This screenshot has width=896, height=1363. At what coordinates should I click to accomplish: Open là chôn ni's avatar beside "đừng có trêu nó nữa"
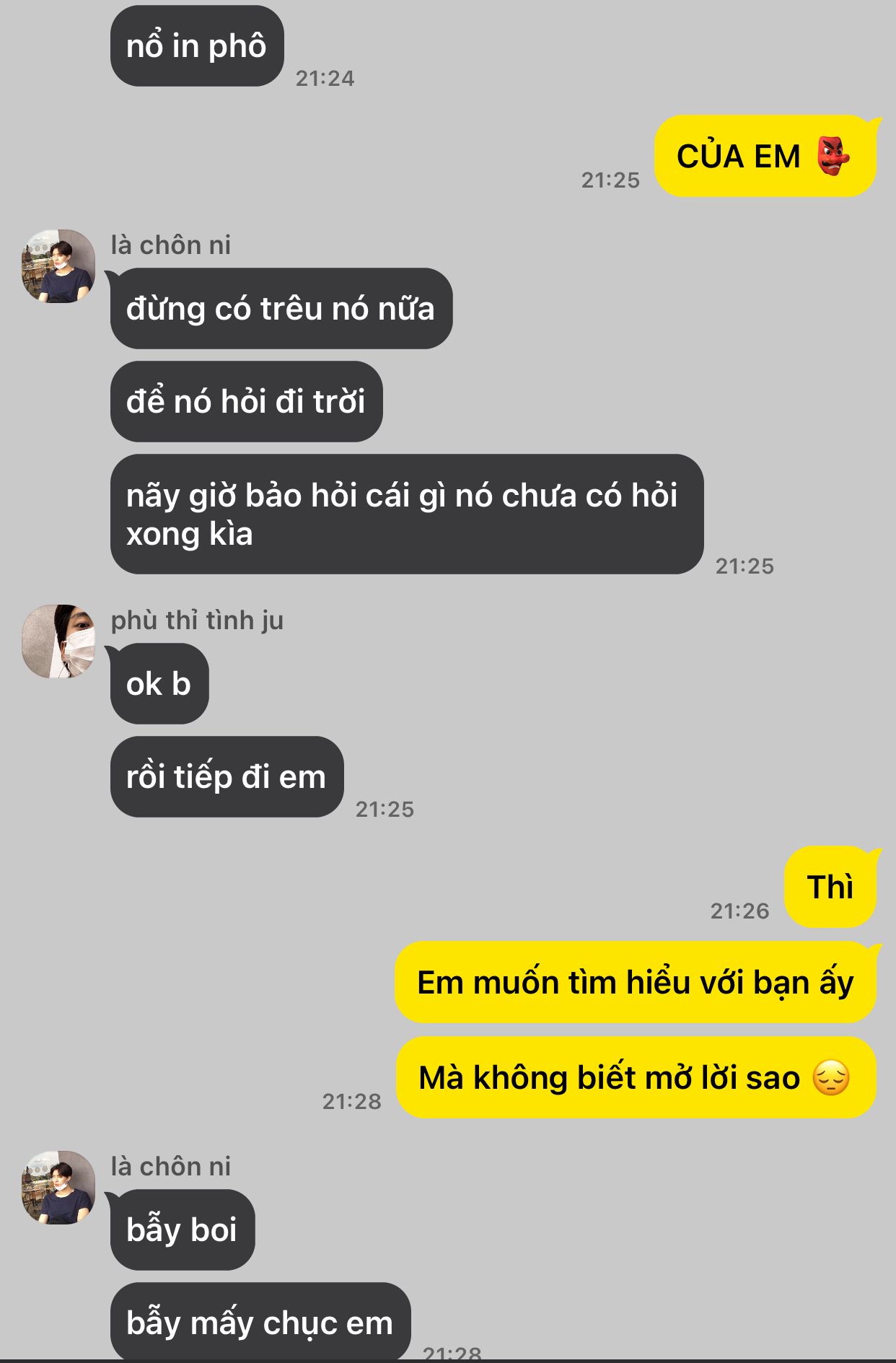[58, 266]
